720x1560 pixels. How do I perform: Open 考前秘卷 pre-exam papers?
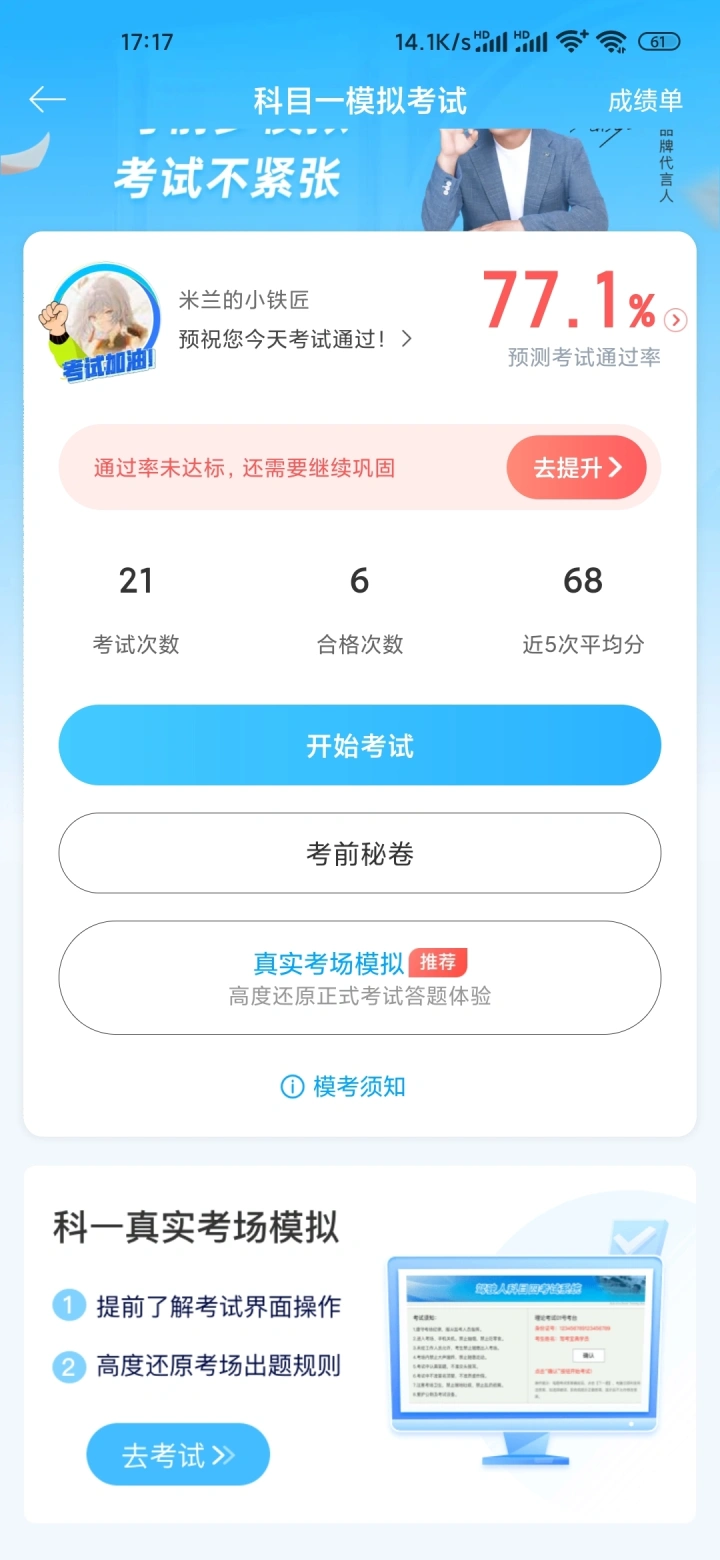[x=360, y=853]
